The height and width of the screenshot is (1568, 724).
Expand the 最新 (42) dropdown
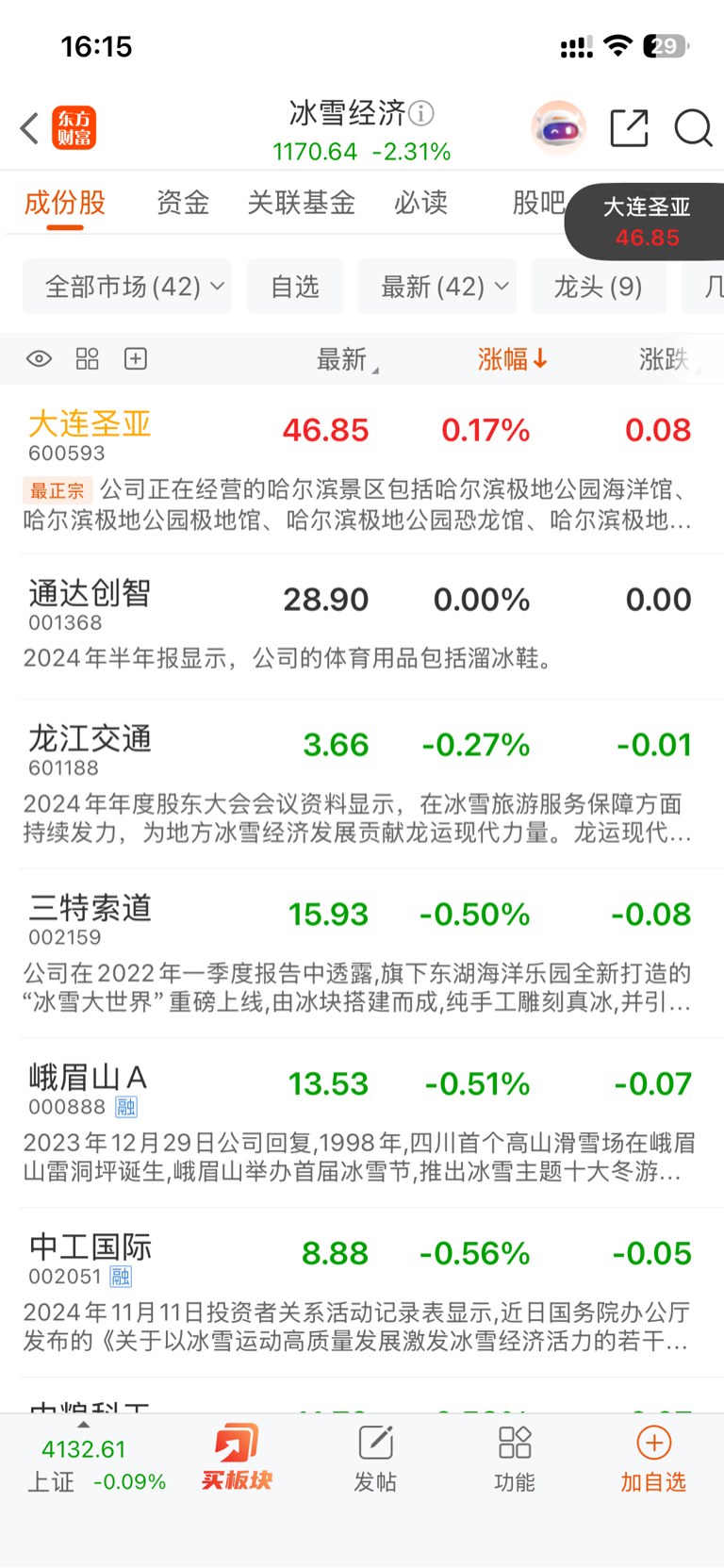click(x=437, y=286)
